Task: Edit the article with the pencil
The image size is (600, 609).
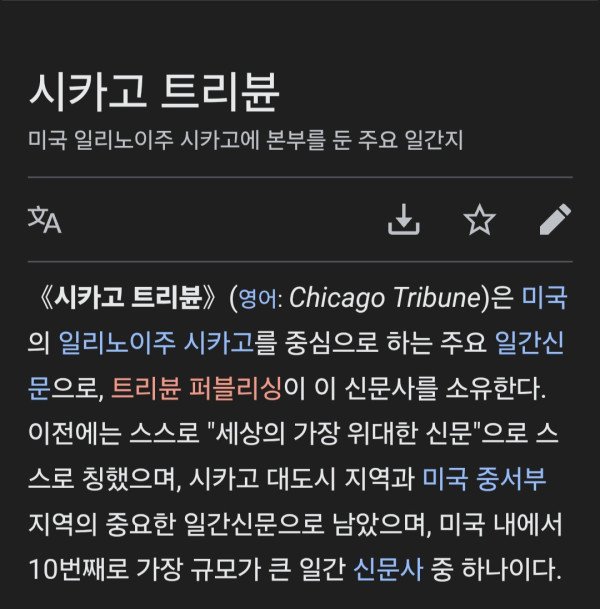Action: (x=555, y=219)
